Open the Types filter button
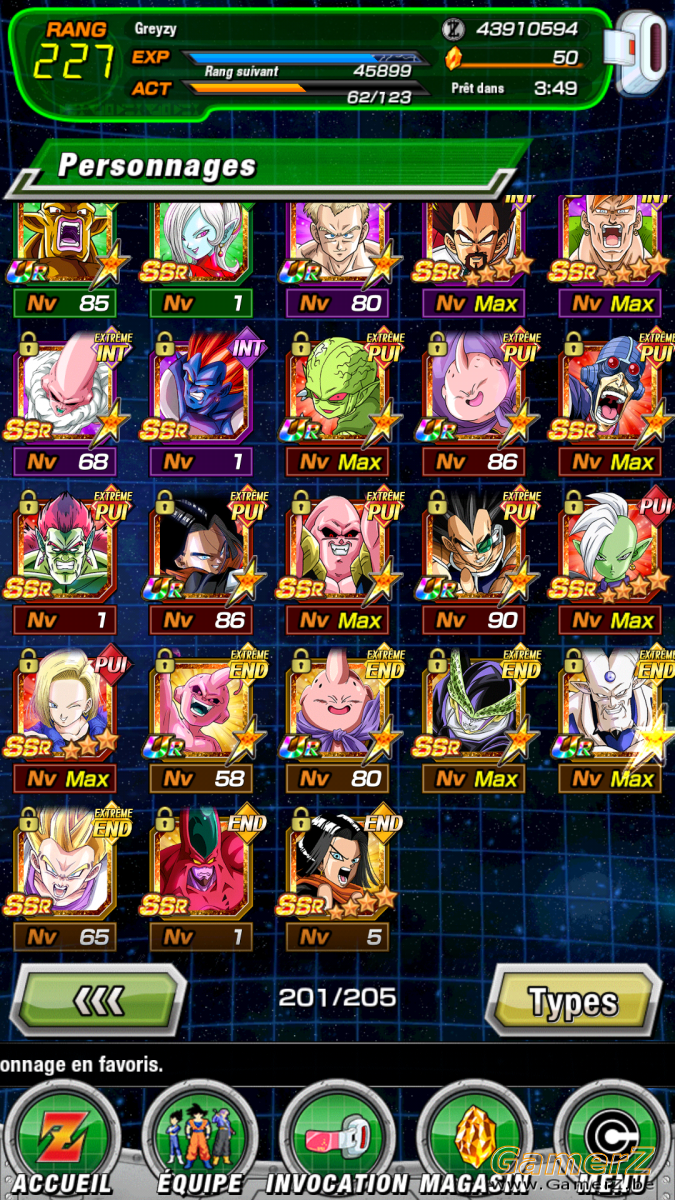The image size is (675, 1200). coord(573,1000)
